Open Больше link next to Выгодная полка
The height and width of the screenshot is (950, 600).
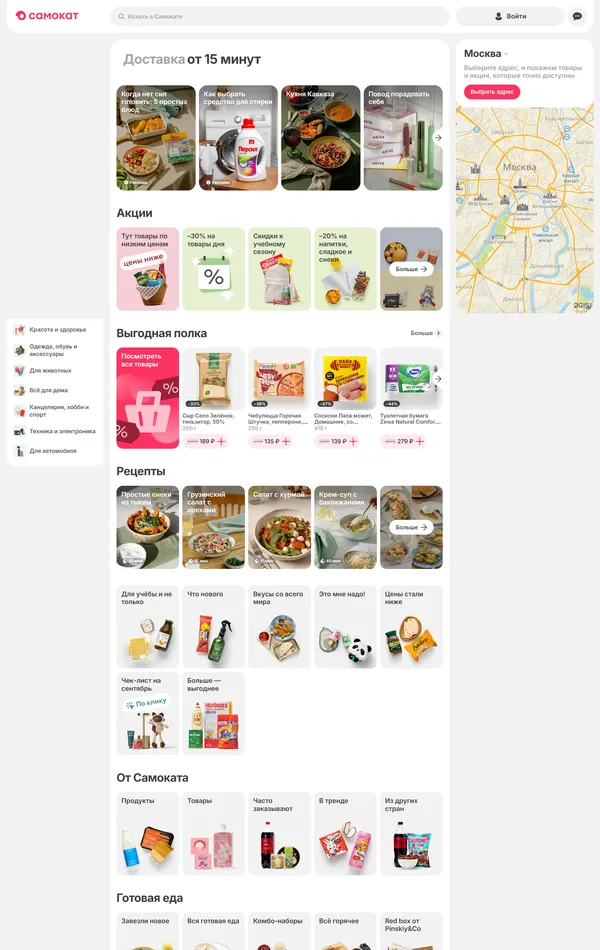(426, 333)
